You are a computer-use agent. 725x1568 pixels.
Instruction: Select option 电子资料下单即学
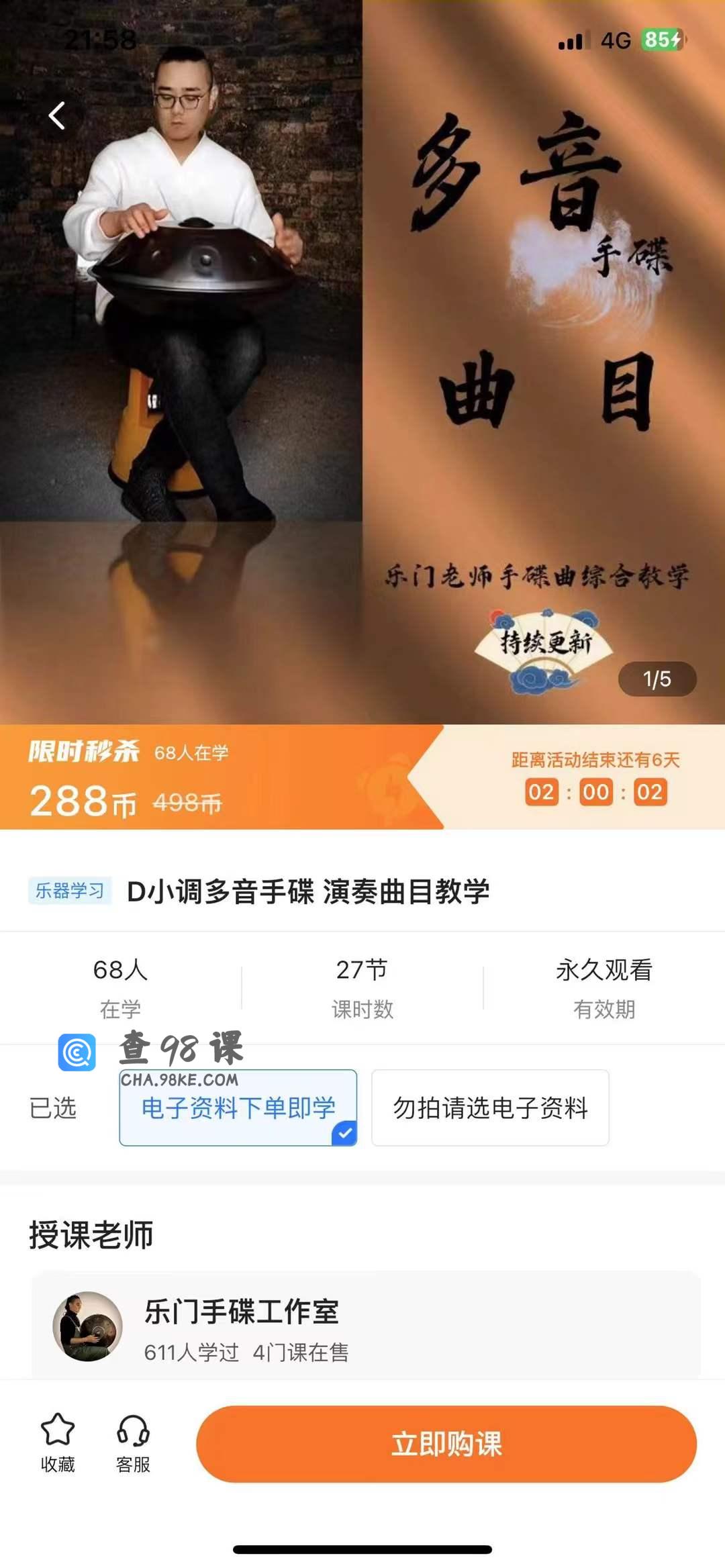(238, 1108)
